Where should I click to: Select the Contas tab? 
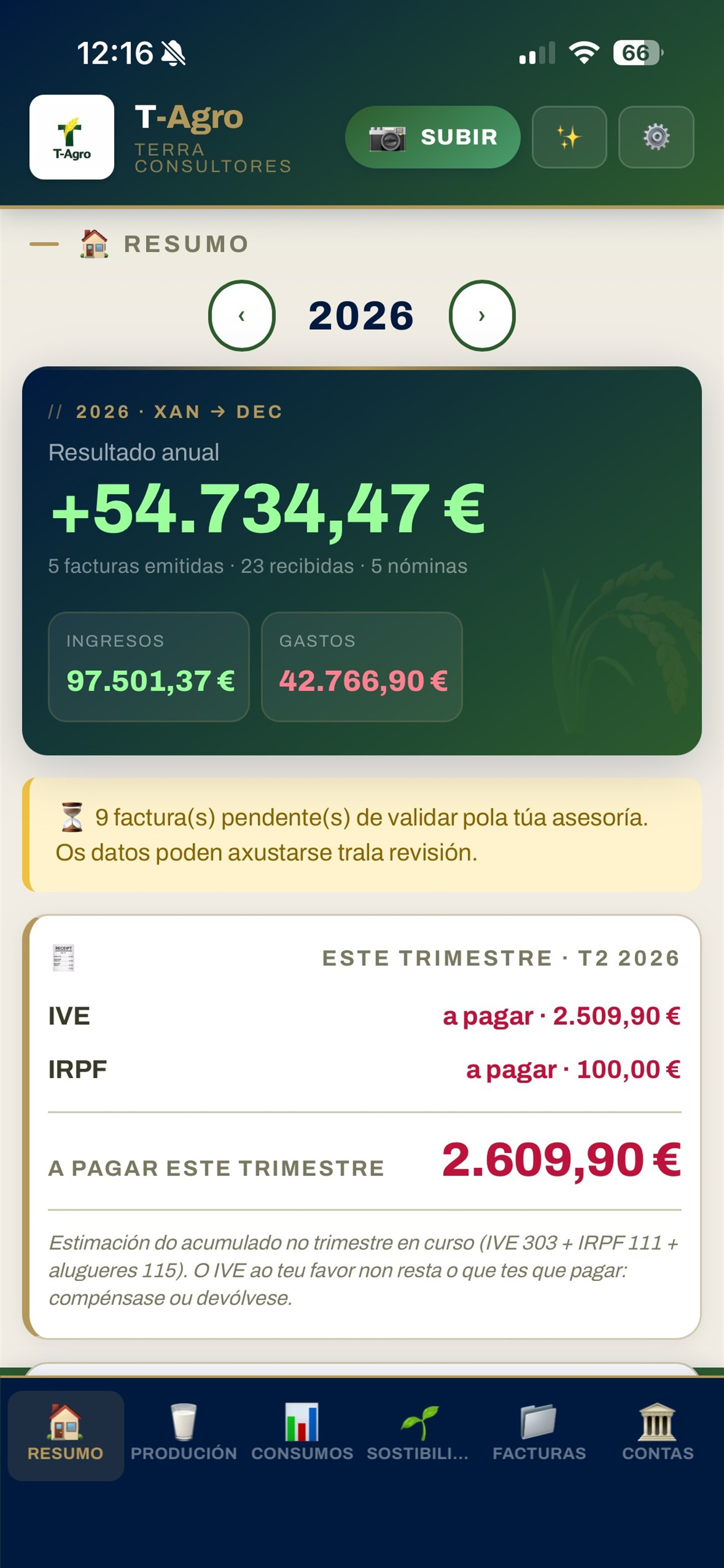(658, 1436)
